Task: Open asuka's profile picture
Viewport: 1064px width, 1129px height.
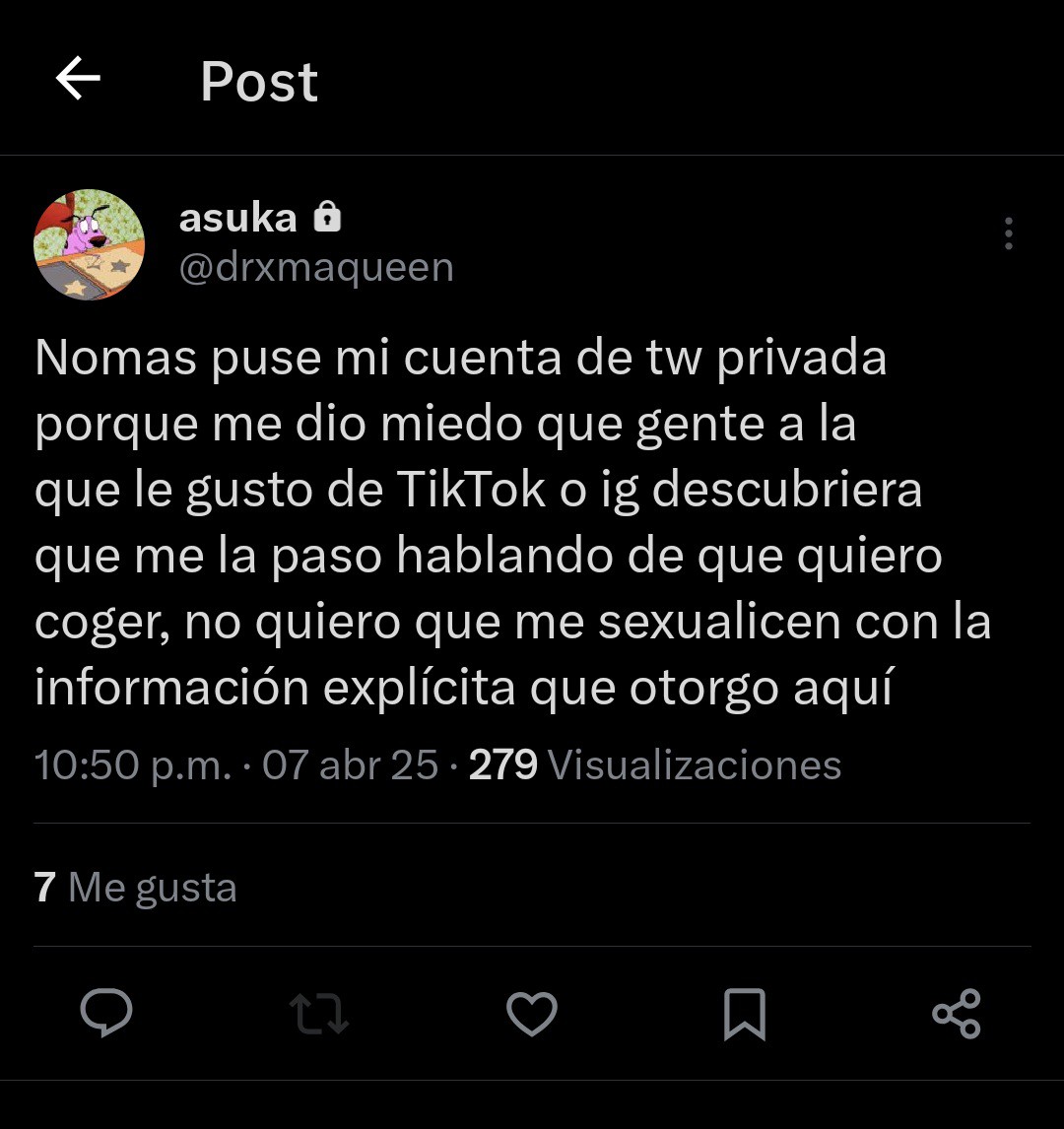Action: (x=90, y=244)
